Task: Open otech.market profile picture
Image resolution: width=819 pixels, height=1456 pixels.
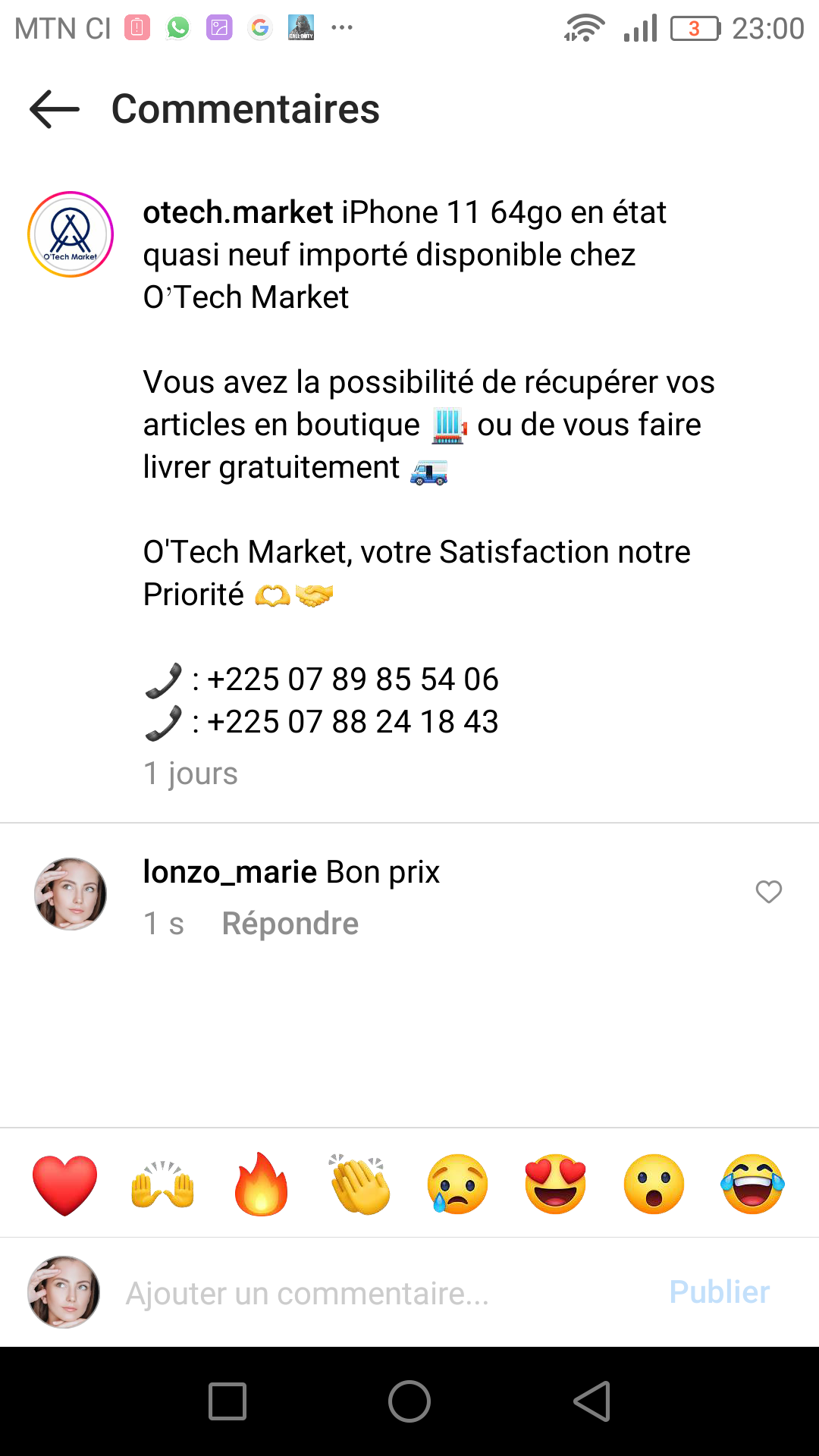Action: (71, 234)
